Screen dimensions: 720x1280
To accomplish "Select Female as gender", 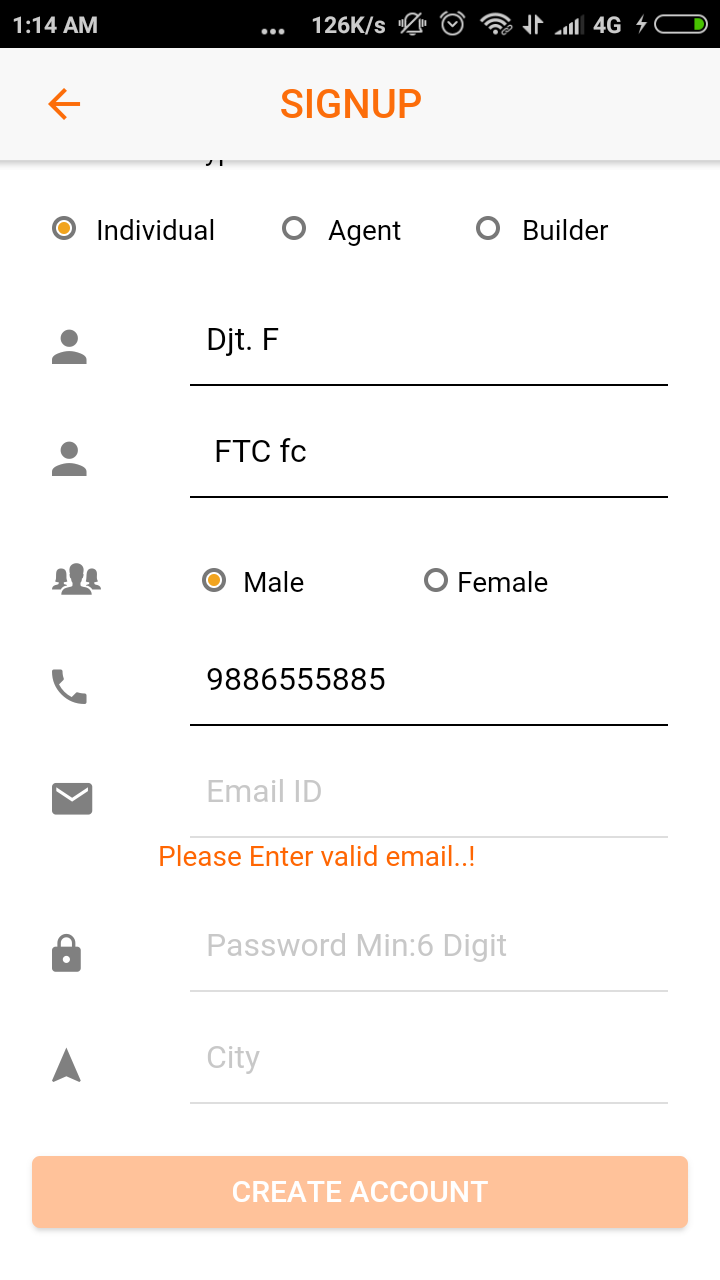I will (x=486, y=581).
